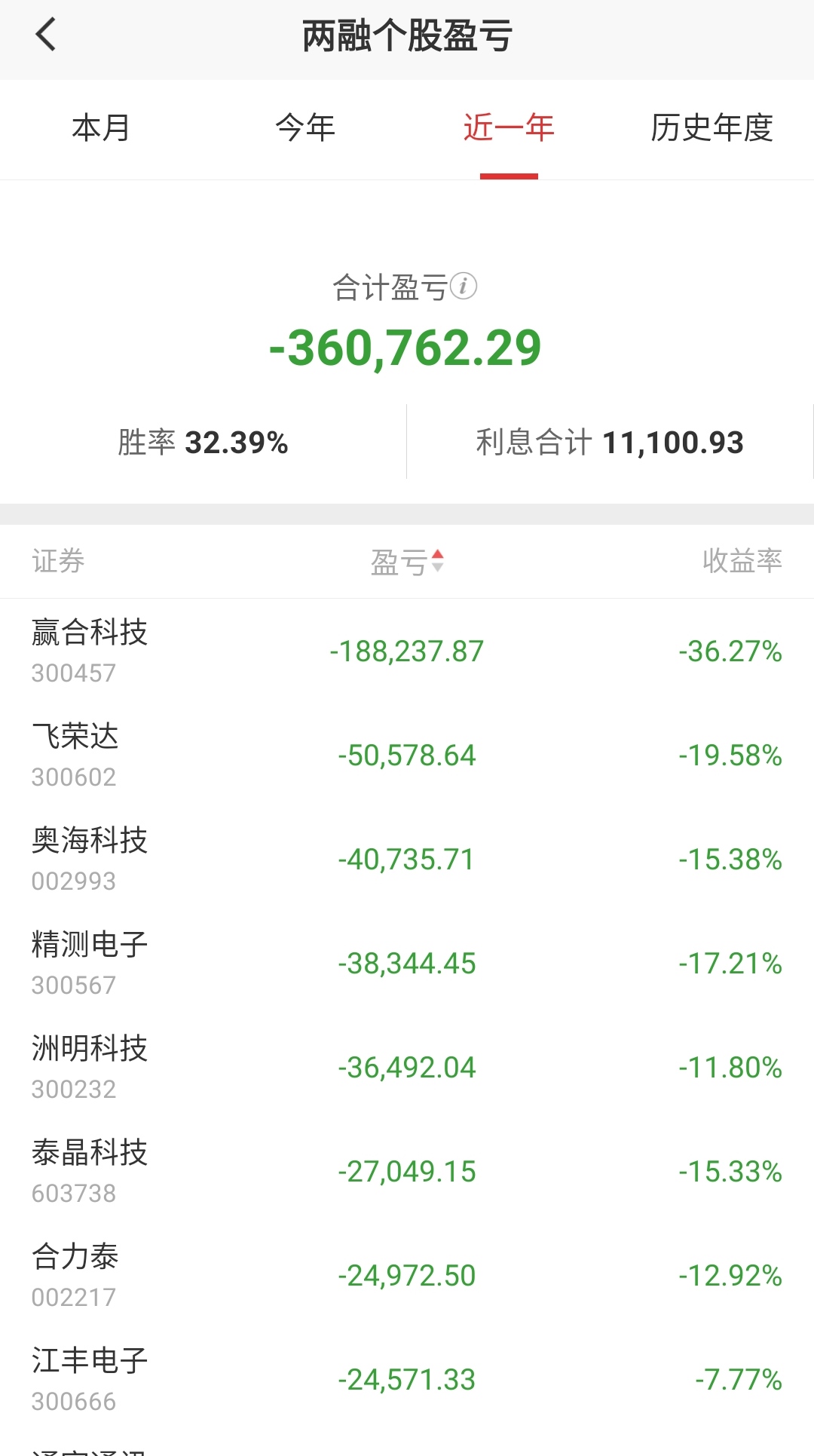
Task: Select the 合力泰 002217 row
Action: pos(407,1275)
